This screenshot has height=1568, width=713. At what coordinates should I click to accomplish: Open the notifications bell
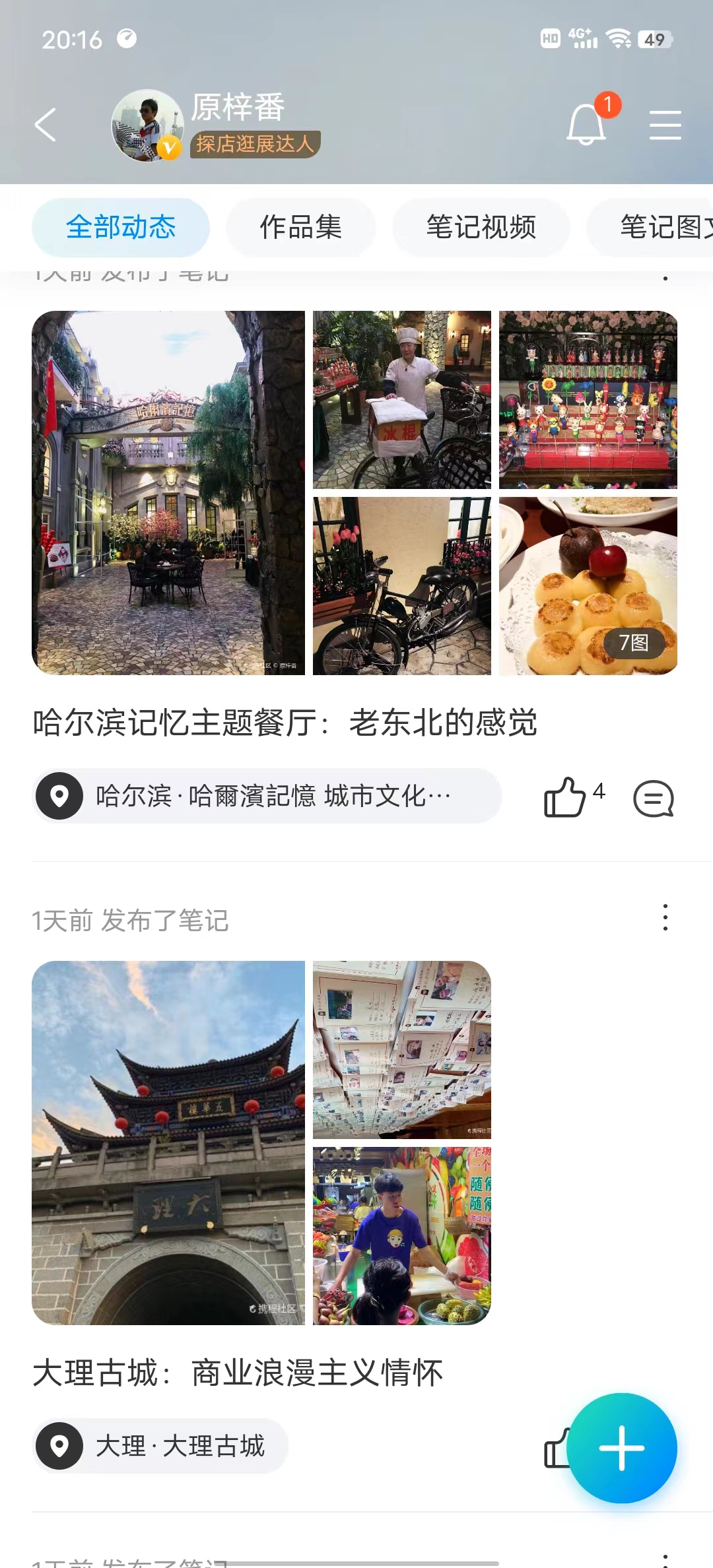pos(586,124)
